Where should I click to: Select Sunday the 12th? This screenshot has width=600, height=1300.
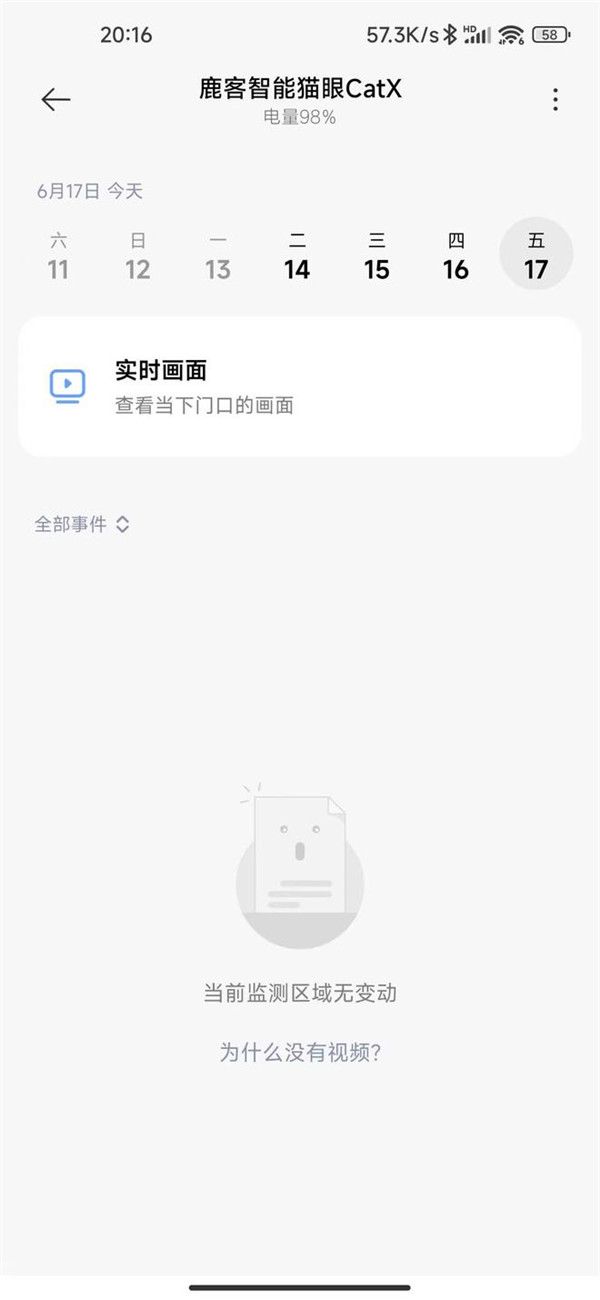coord(138,256)
